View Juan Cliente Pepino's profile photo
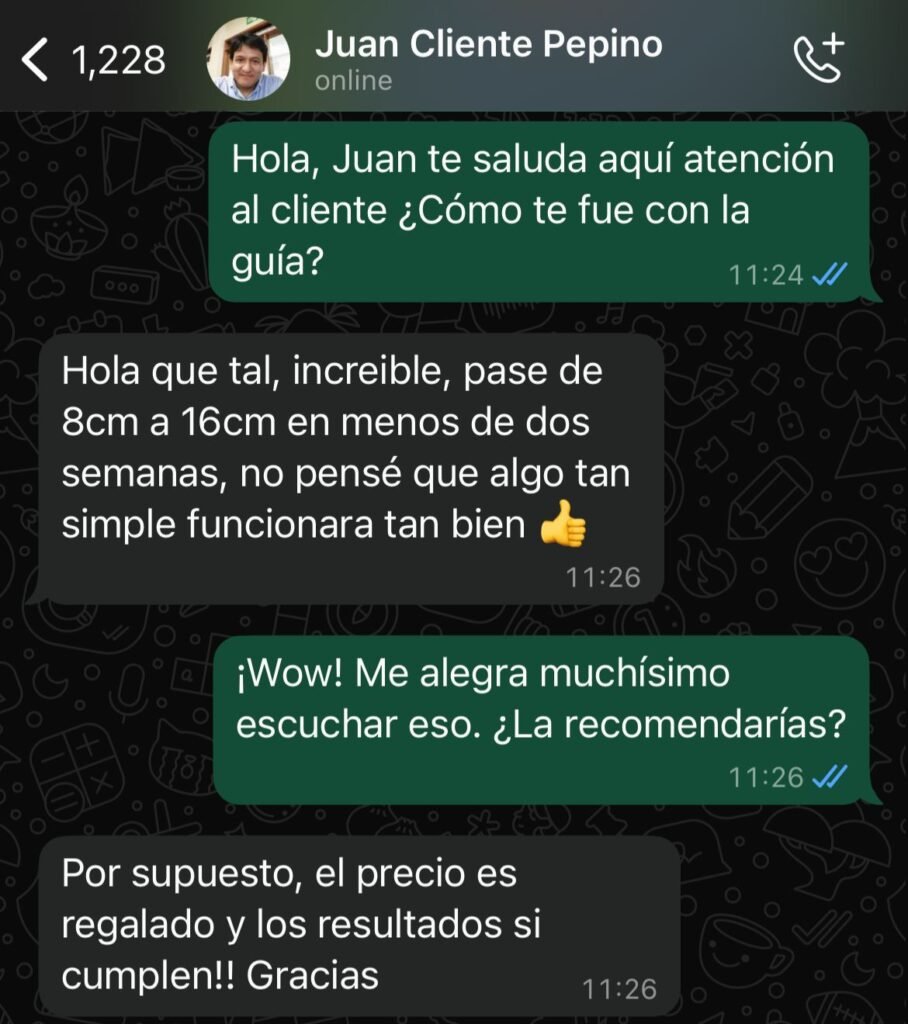Image resolution: width=908 pixels, height=1024 pixels. [248, 59]
